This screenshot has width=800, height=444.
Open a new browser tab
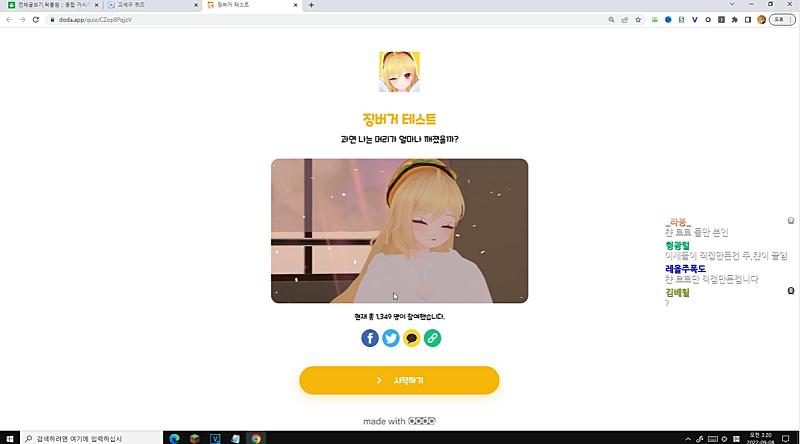311,5
